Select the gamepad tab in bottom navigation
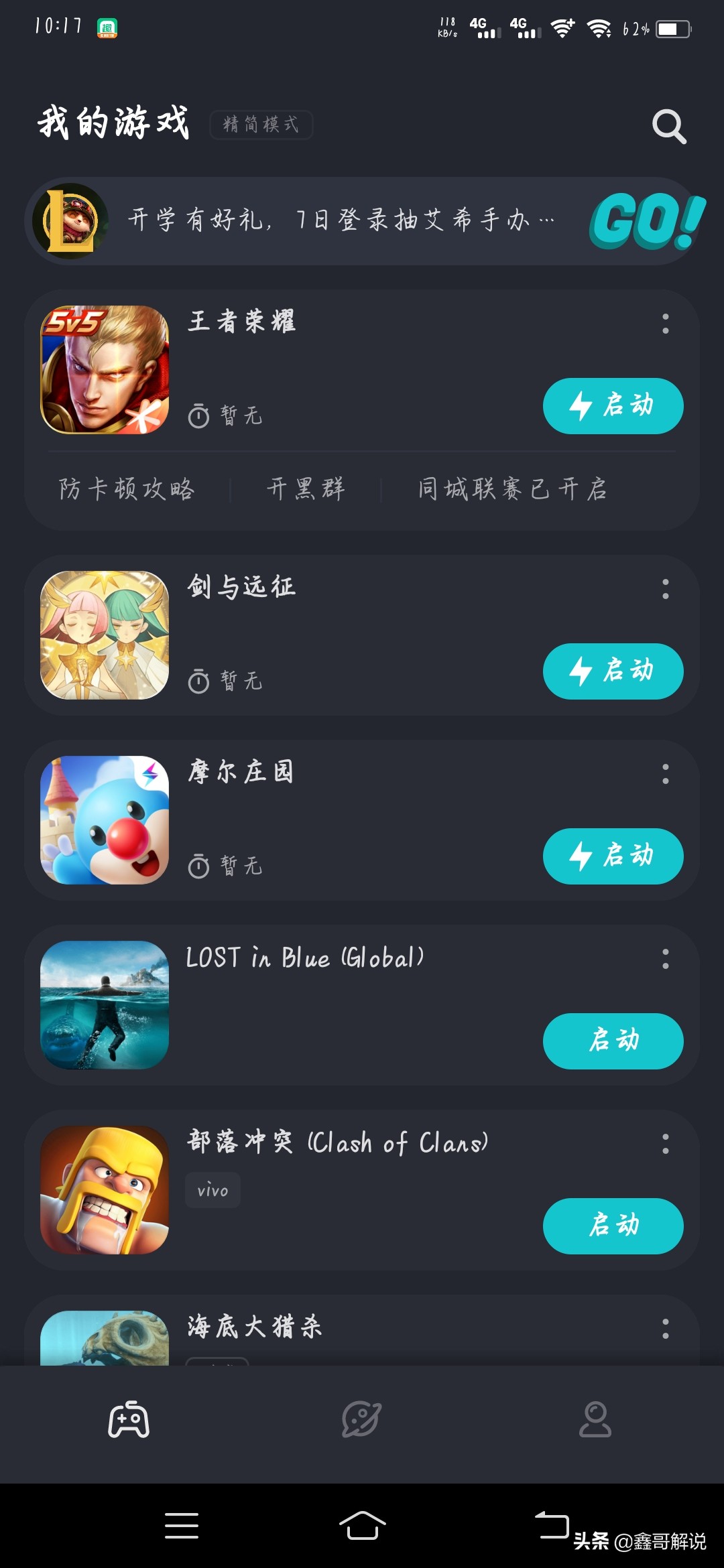This screenshot has width=724, height=1568. [129, 1421]
